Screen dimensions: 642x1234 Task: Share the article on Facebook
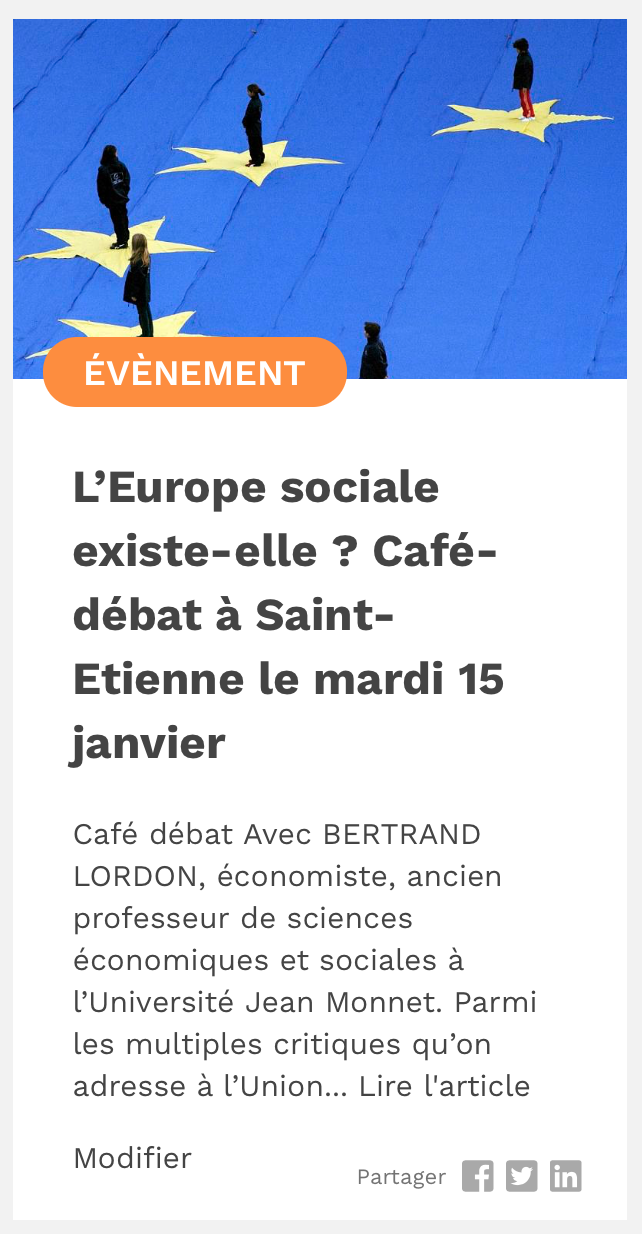(477, 1176)
